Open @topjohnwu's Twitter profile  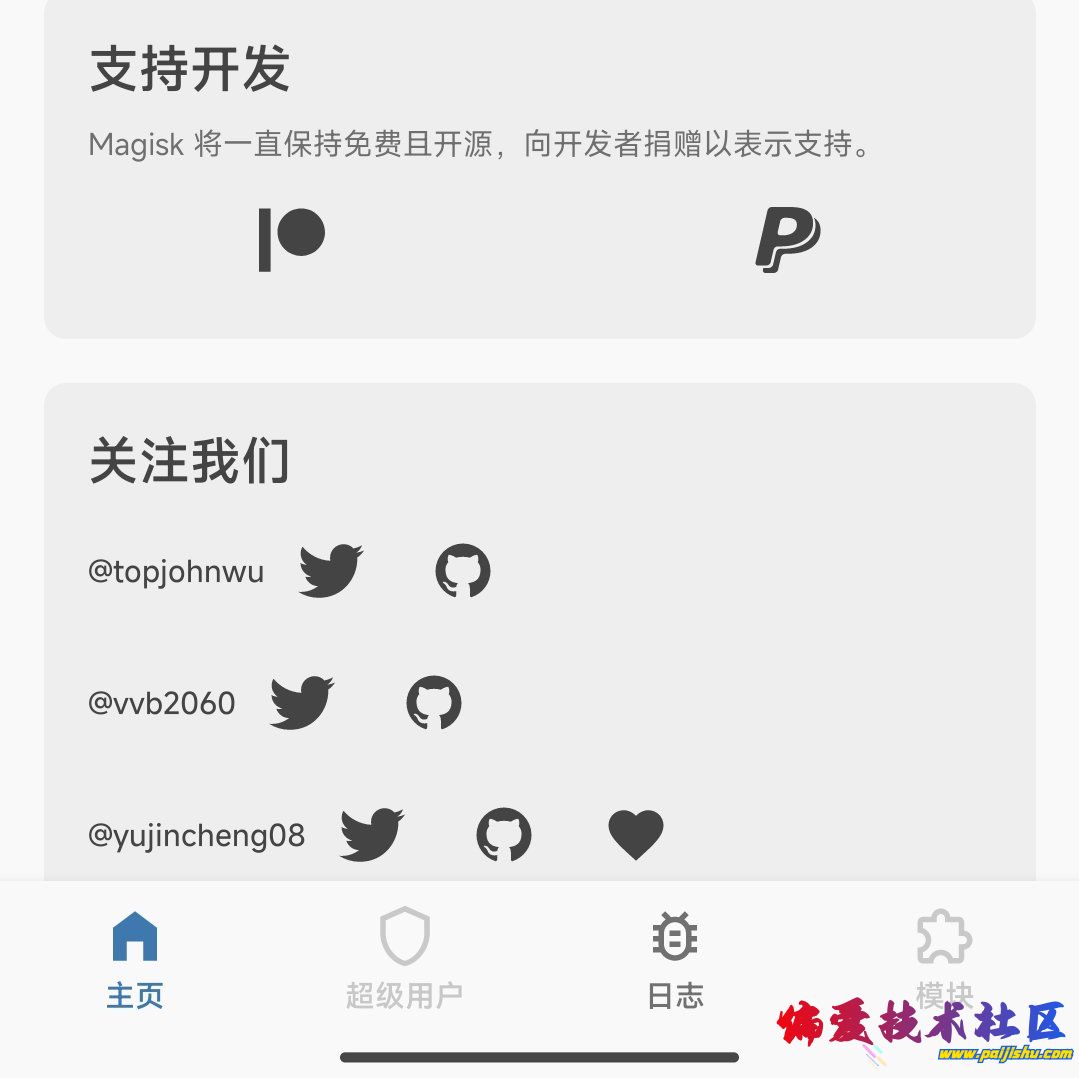(x=331, y=571)
